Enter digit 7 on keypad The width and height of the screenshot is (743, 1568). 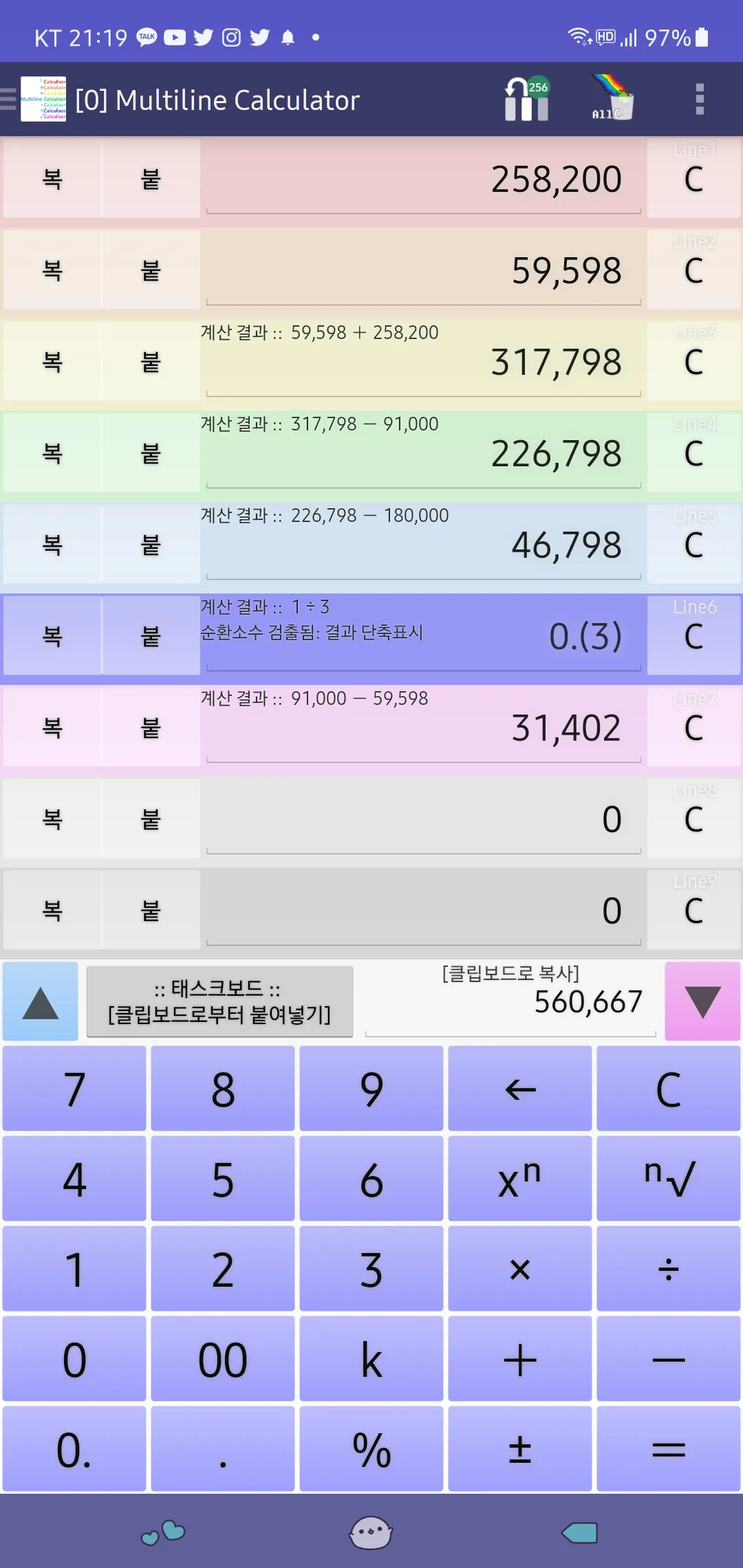(74, 1089)
